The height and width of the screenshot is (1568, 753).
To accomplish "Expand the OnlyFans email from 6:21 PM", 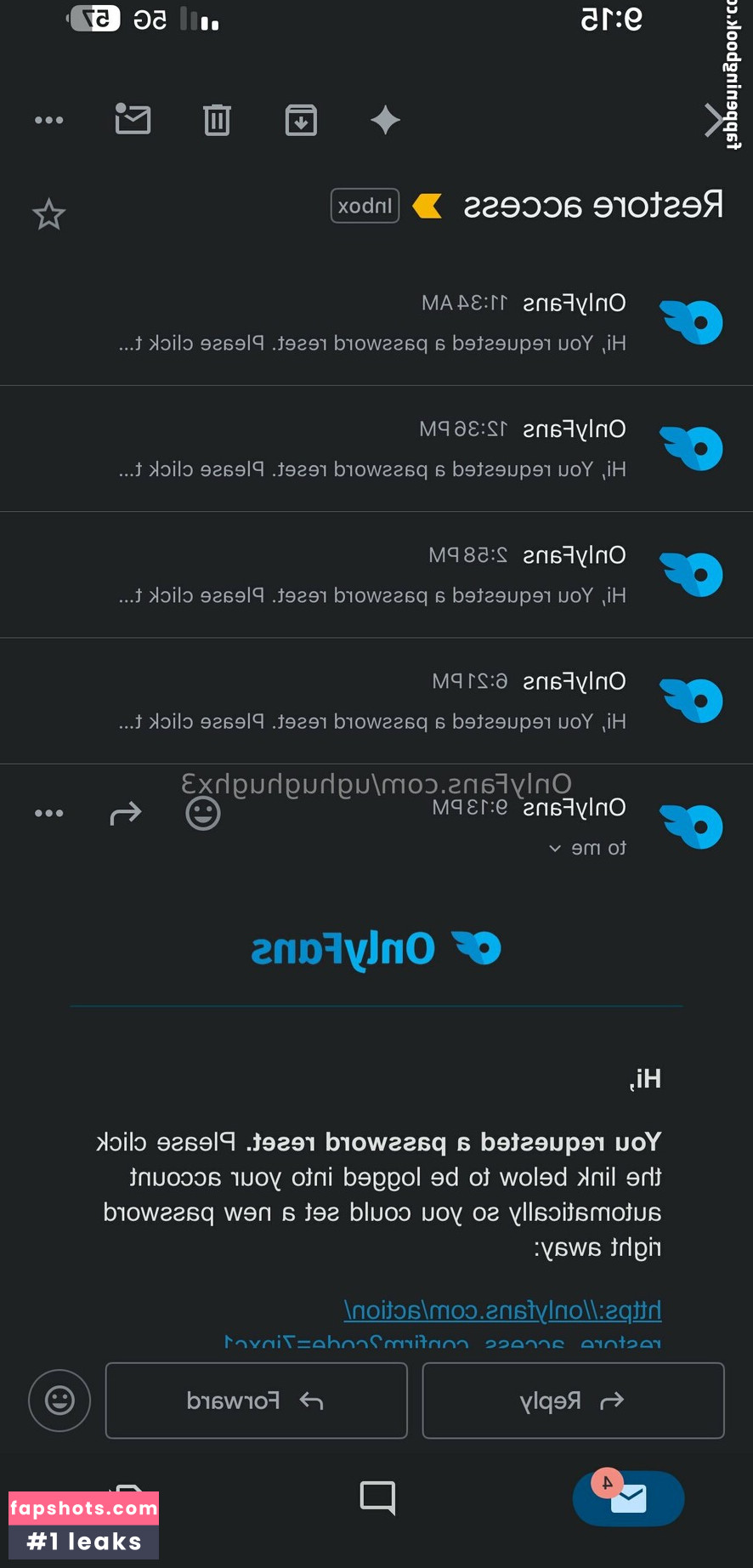I will tap(374, 701).
